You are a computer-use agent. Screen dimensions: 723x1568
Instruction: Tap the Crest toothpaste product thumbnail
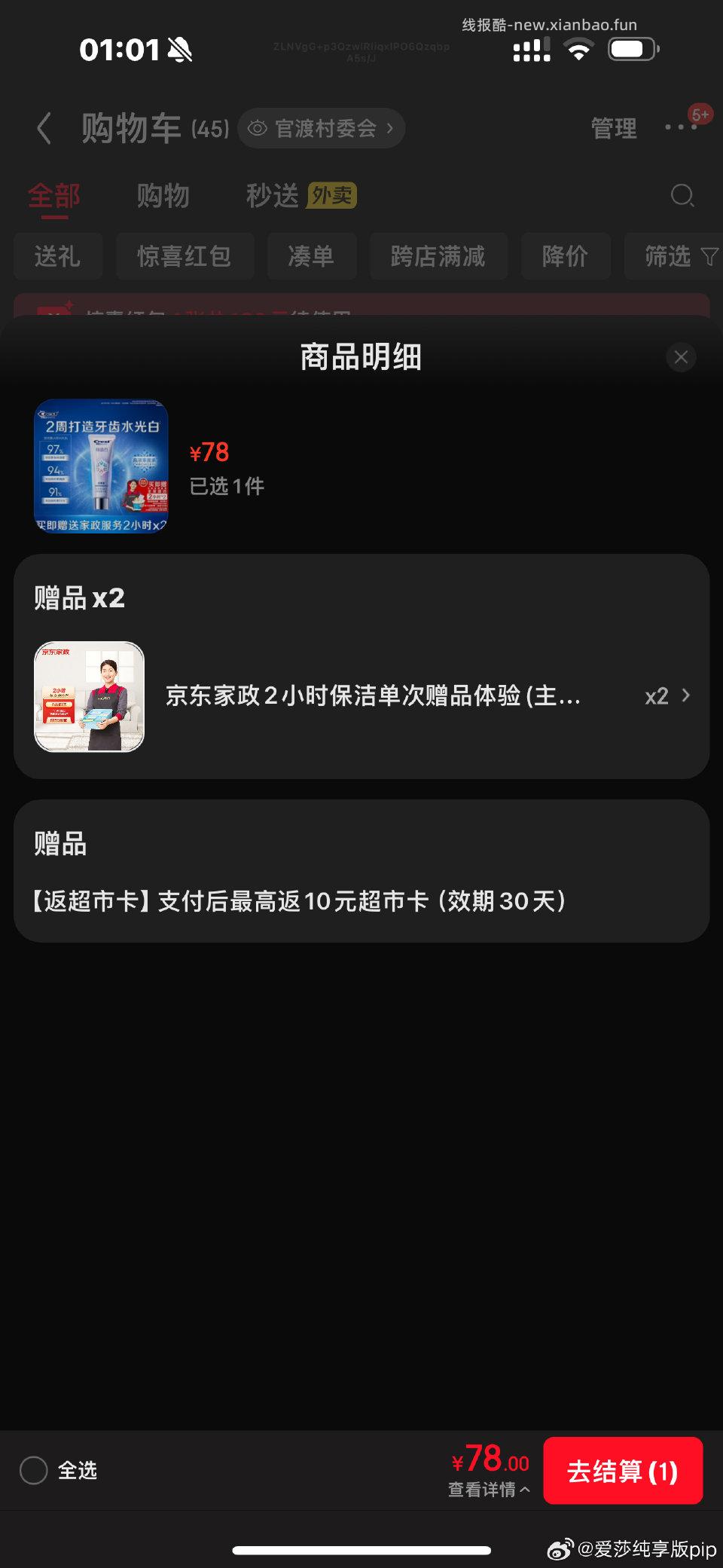(x=100, y=465)
